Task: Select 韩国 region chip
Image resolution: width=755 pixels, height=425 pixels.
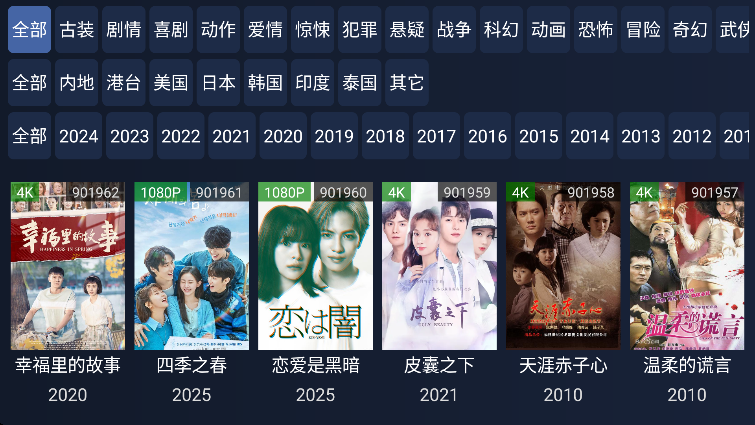Action: click(x=264, y=83)
